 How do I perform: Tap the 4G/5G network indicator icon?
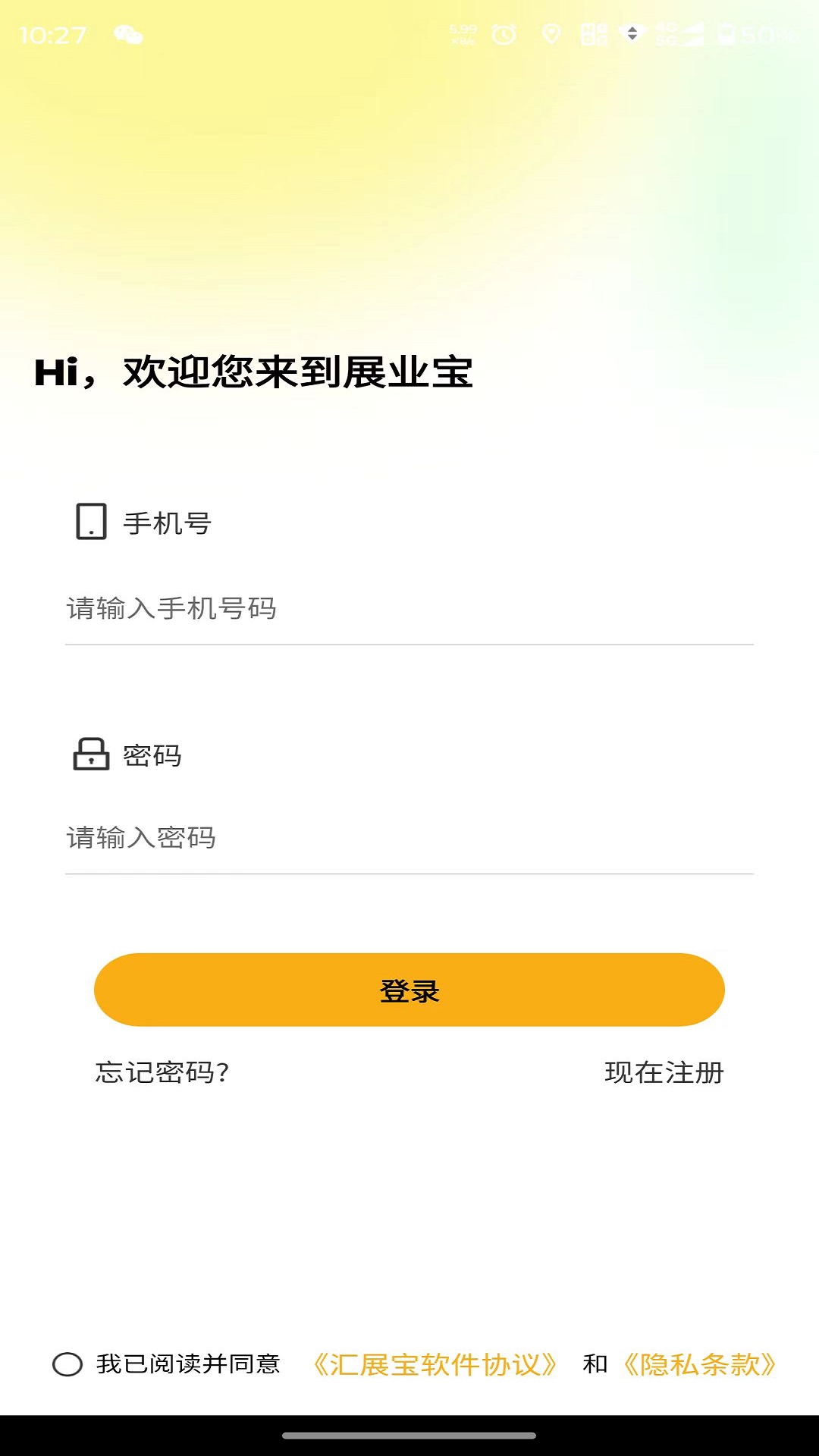666,34
